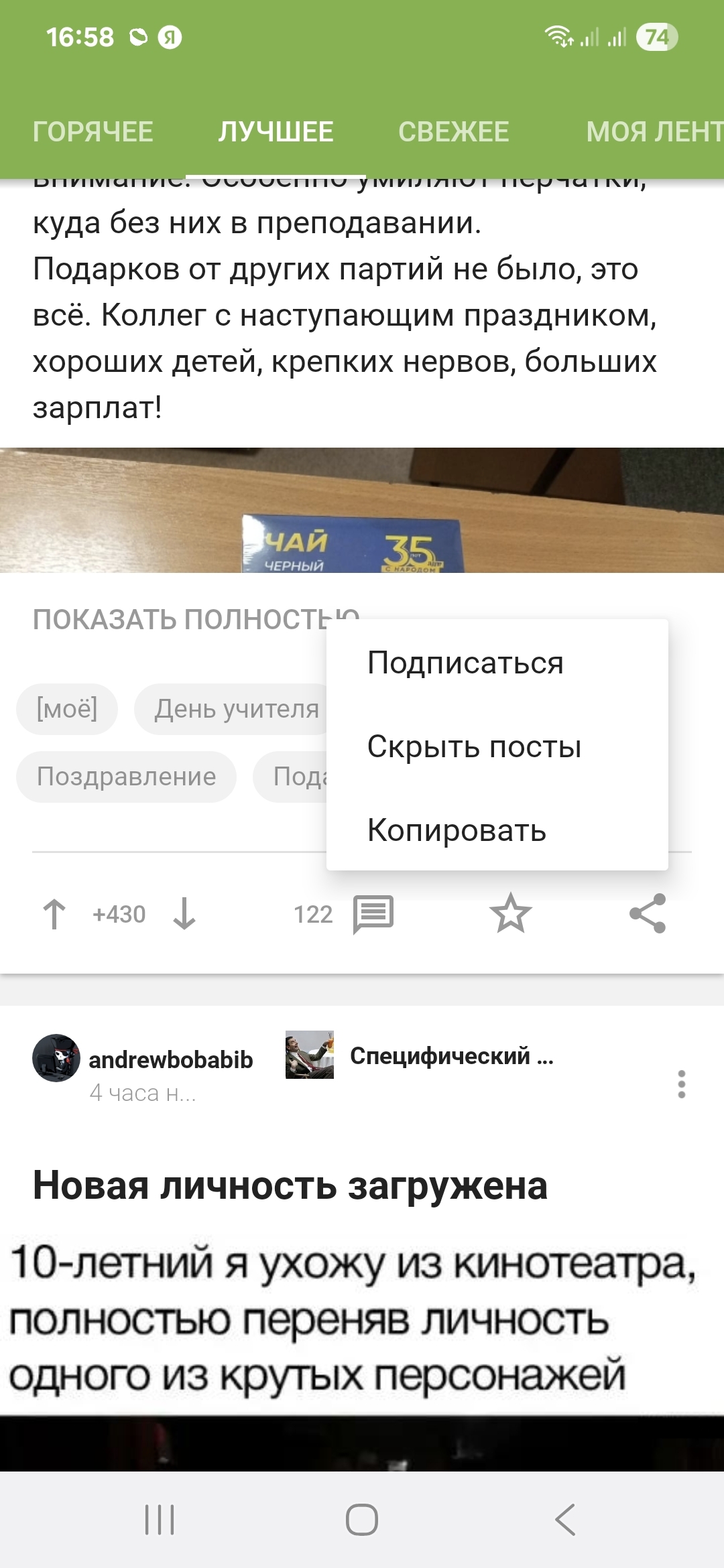Open andrewbobabib's profile
724x1568 pixels.
point(170,1060)
